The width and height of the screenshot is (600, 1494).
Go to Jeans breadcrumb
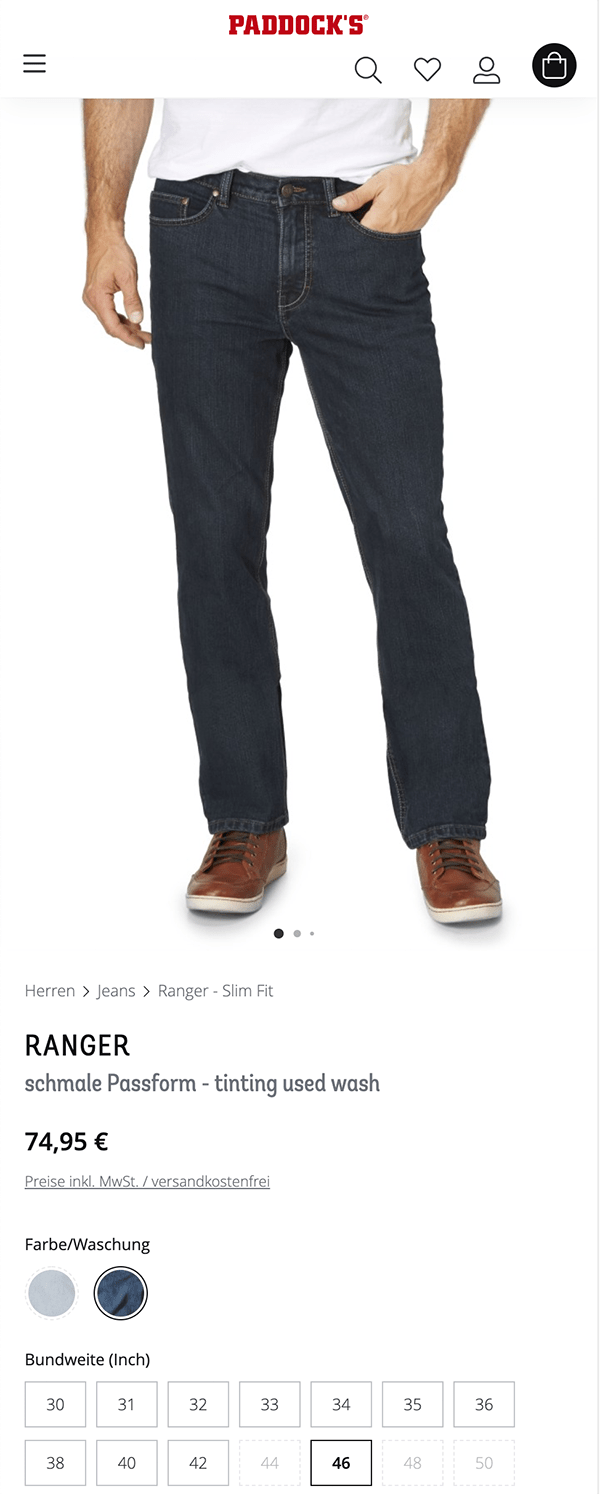click(116, 991)
